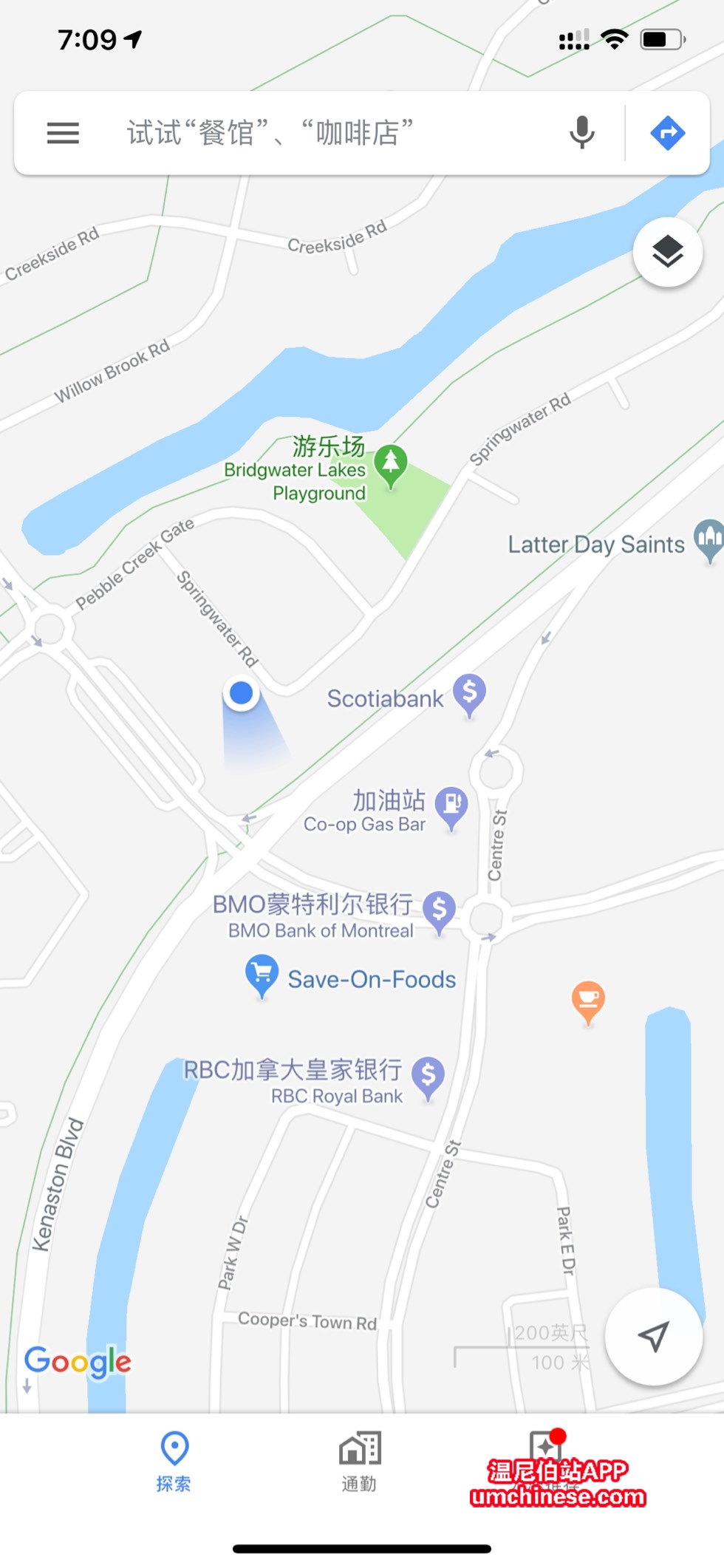Tap the orange cafe pin

coord(588,1000)
